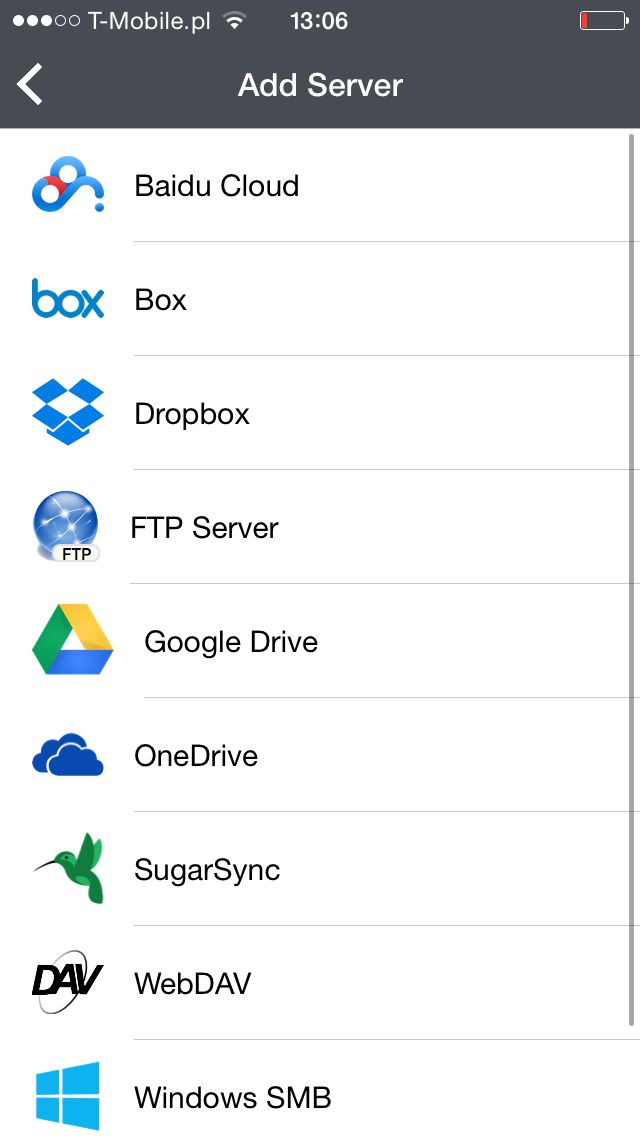Add a Dropbox account
Image resolution: width=640 pixels, height=1136 pixels.
click(x=320, y=413)
